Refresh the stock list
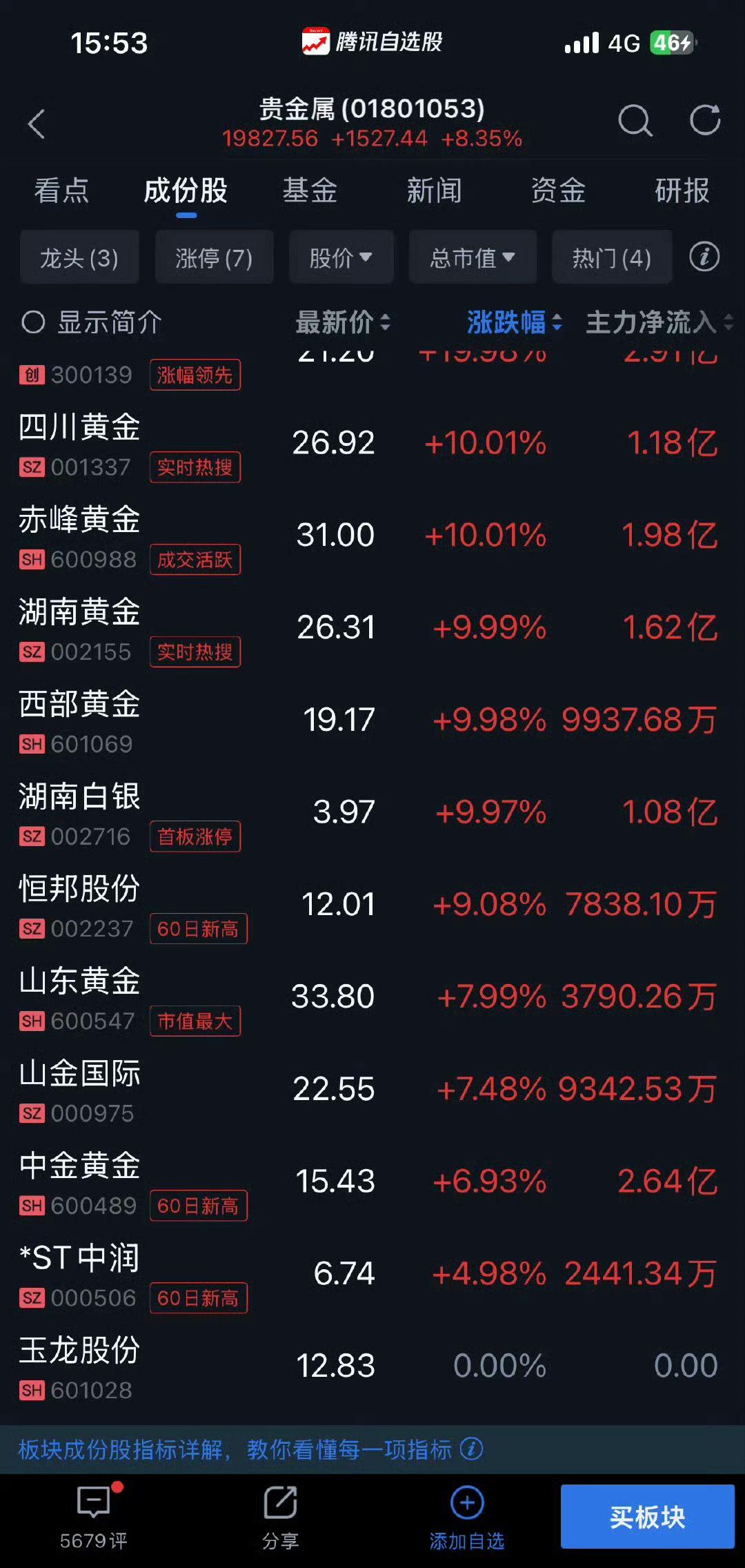The height and width of the screenshot is (1568, 745). (x=704, y=121)
